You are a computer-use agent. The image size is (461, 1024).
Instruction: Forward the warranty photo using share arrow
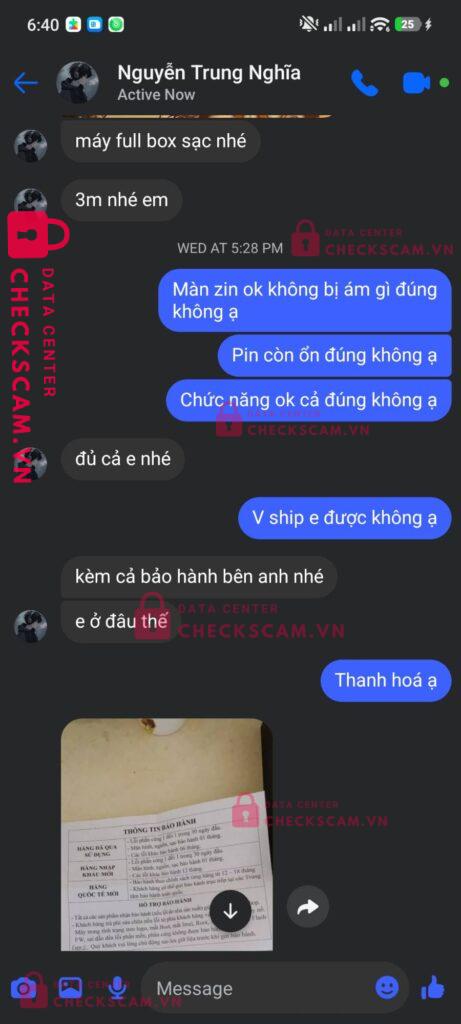308,906
